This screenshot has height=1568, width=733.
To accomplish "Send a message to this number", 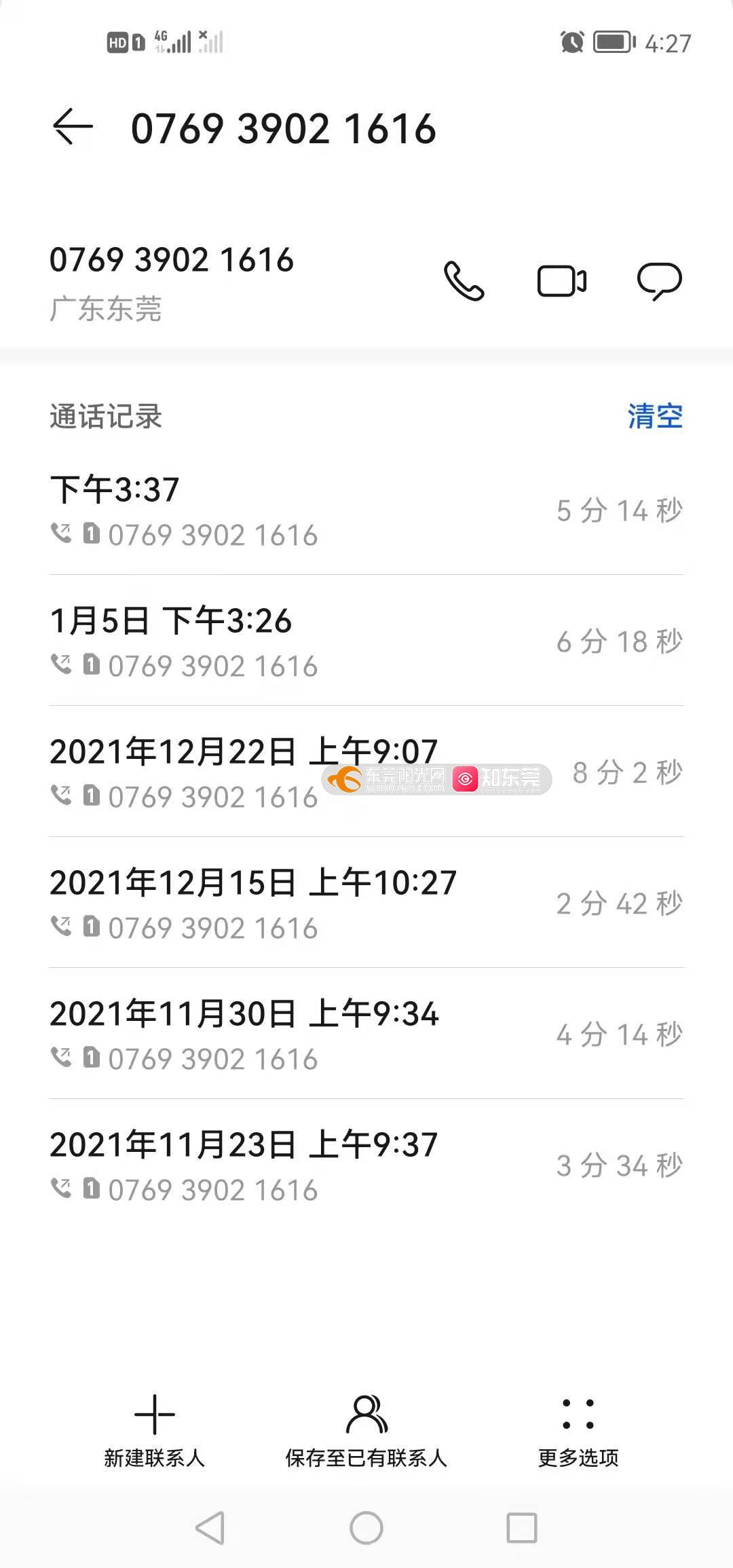I will 659,281.
